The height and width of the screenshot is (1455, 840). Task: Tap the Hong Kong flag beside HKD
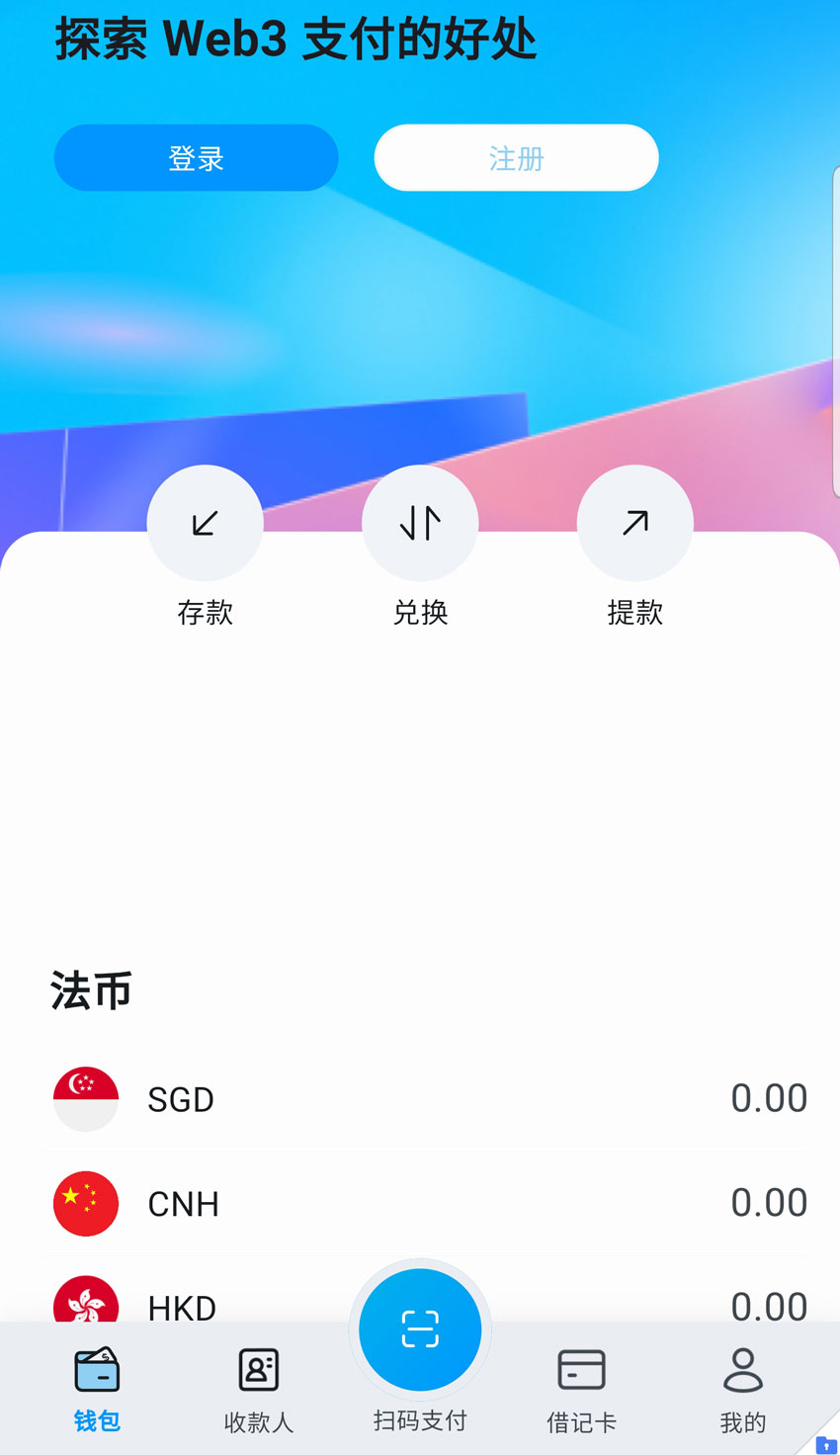pos(86,1305)
